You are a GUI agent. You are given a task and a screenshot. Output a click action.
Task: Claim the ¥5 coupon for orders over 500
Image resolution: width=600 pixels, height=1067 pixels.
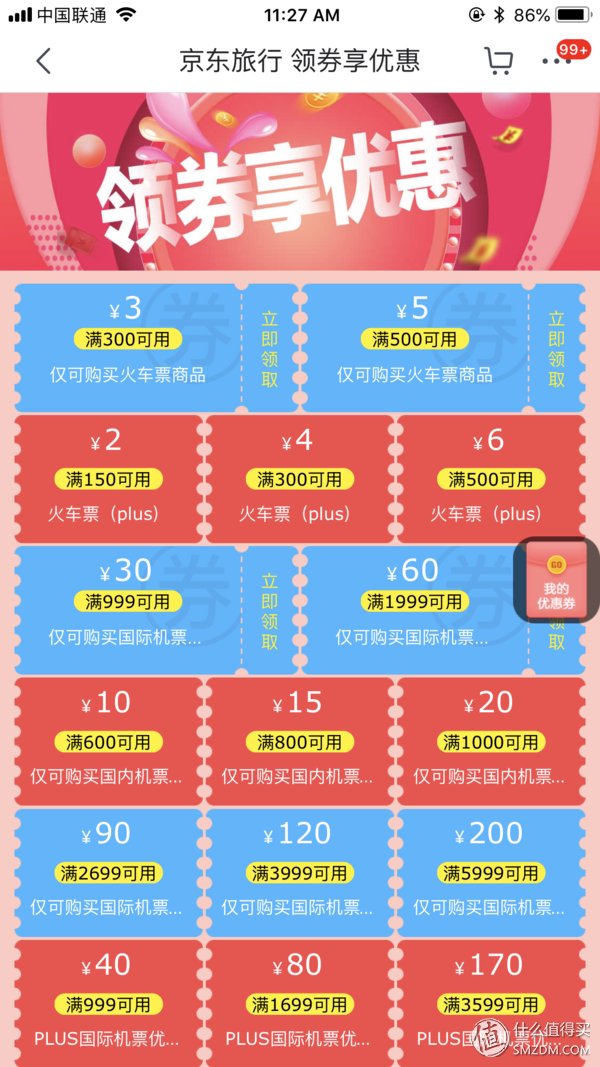(556, 348)
